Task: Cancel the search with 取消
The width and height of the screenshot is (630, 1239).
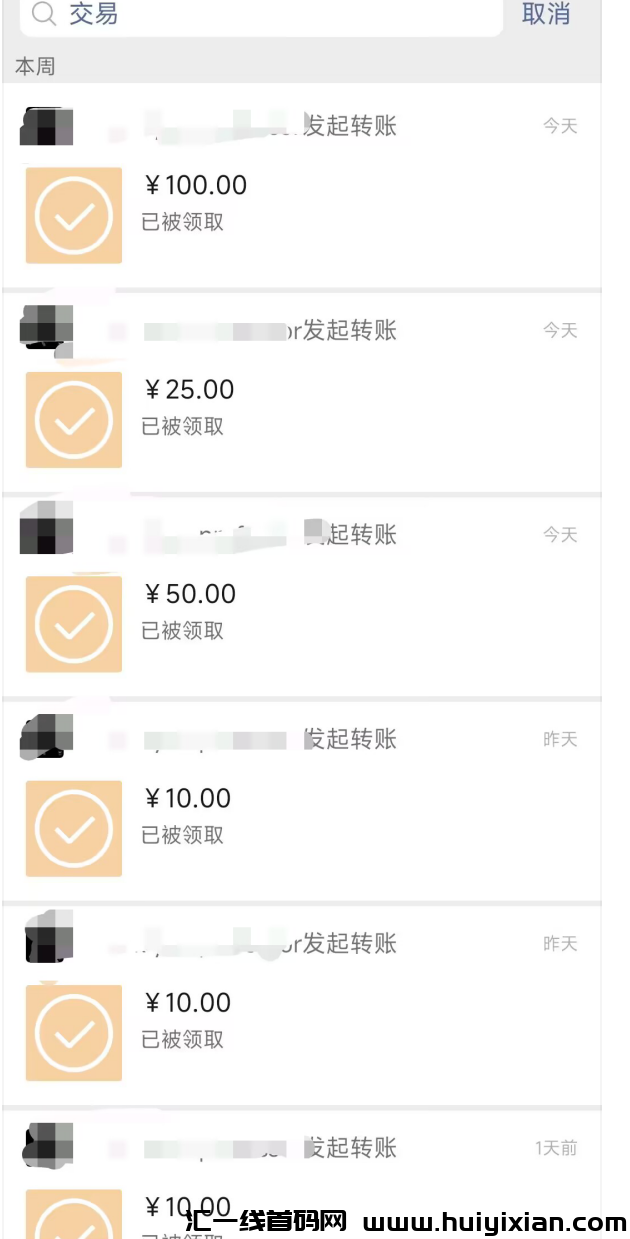Action: (546, 14)
